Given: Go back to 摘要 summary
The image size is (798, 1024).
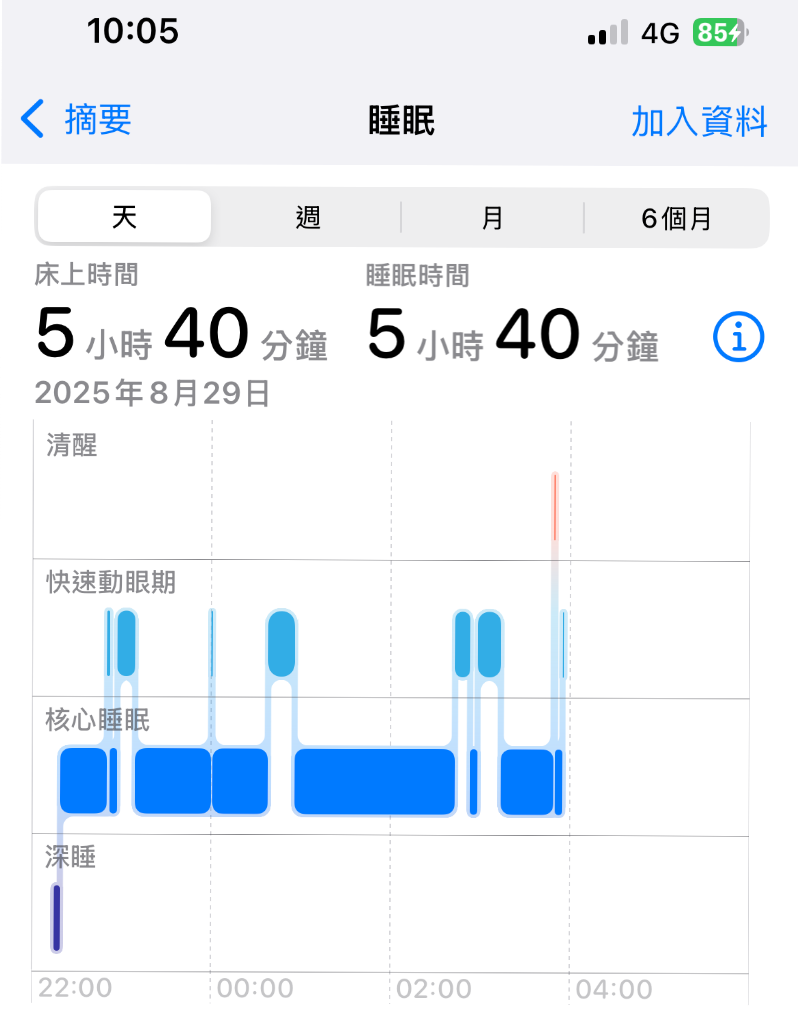Looking at the screenshot, I should (x=77, y=120).
